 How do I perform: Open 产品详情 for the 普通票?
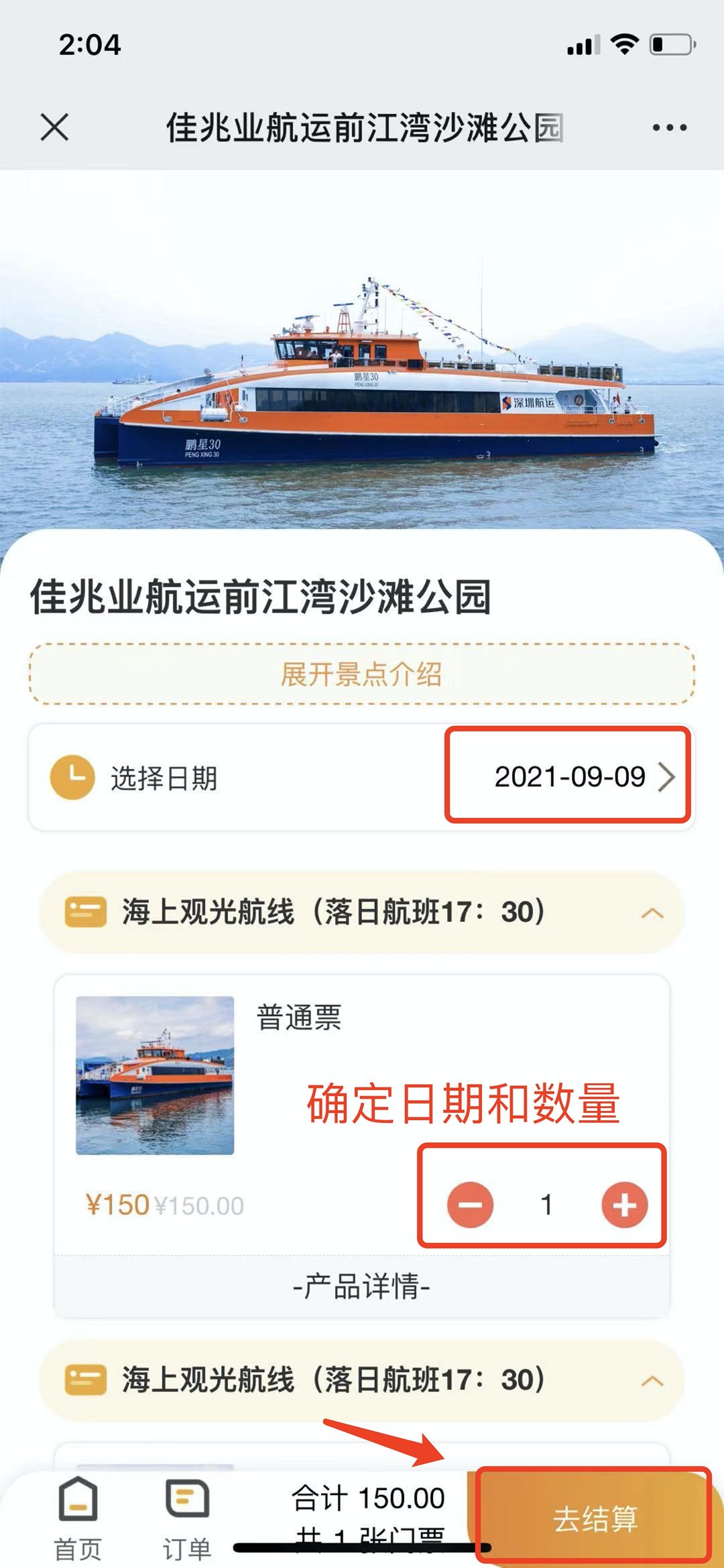coord(361,1286)
